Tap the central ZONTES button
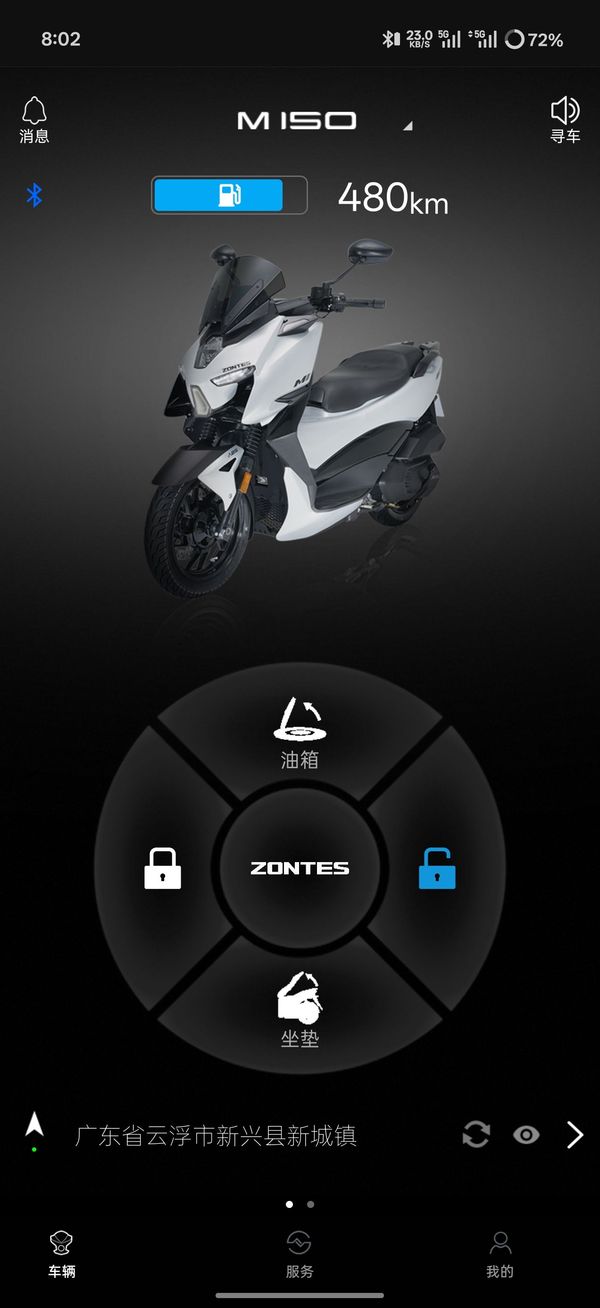The image size is (600, 1308). (299, 868)
